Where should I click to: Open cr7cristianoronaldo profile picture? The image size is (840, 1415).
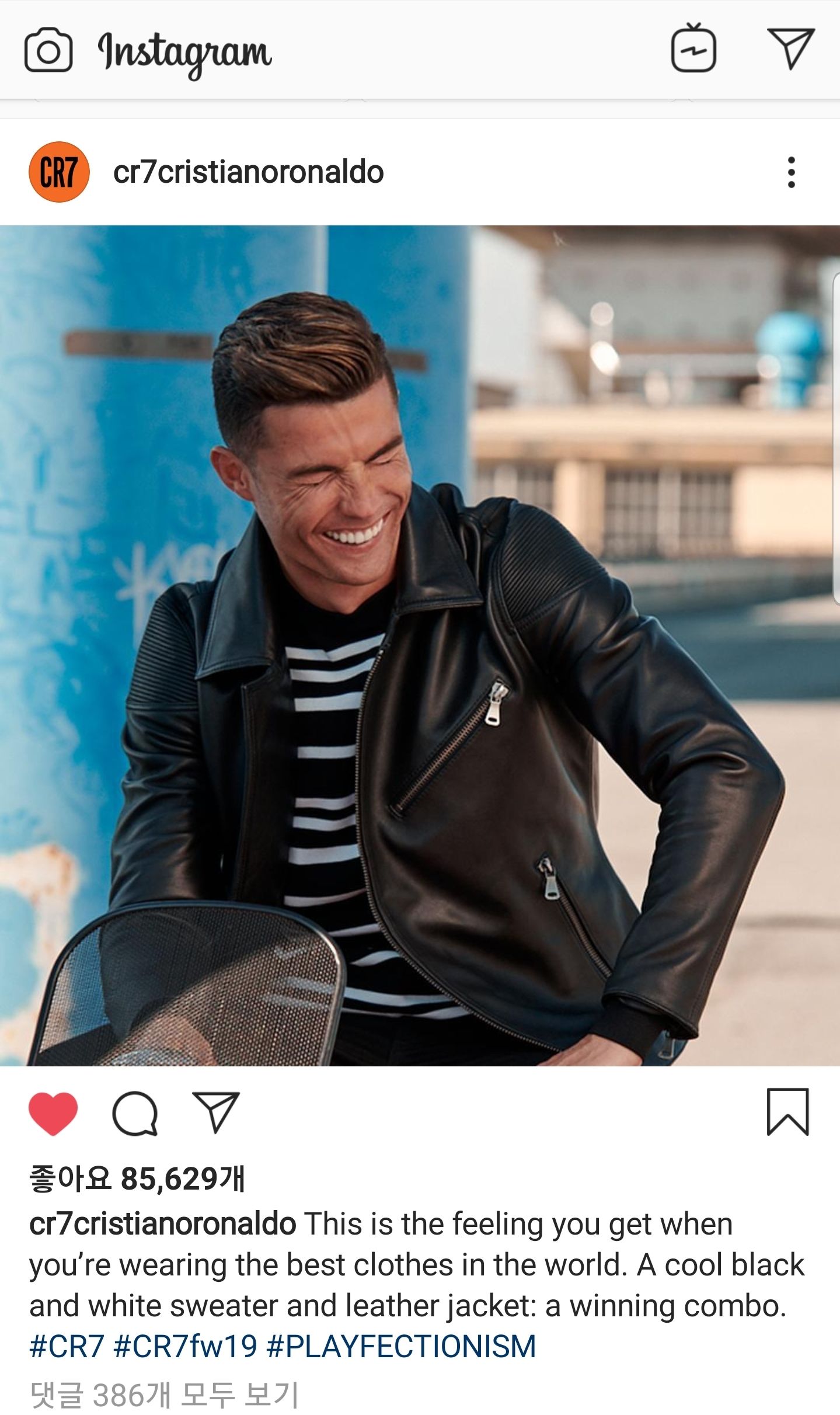point(59,172)
